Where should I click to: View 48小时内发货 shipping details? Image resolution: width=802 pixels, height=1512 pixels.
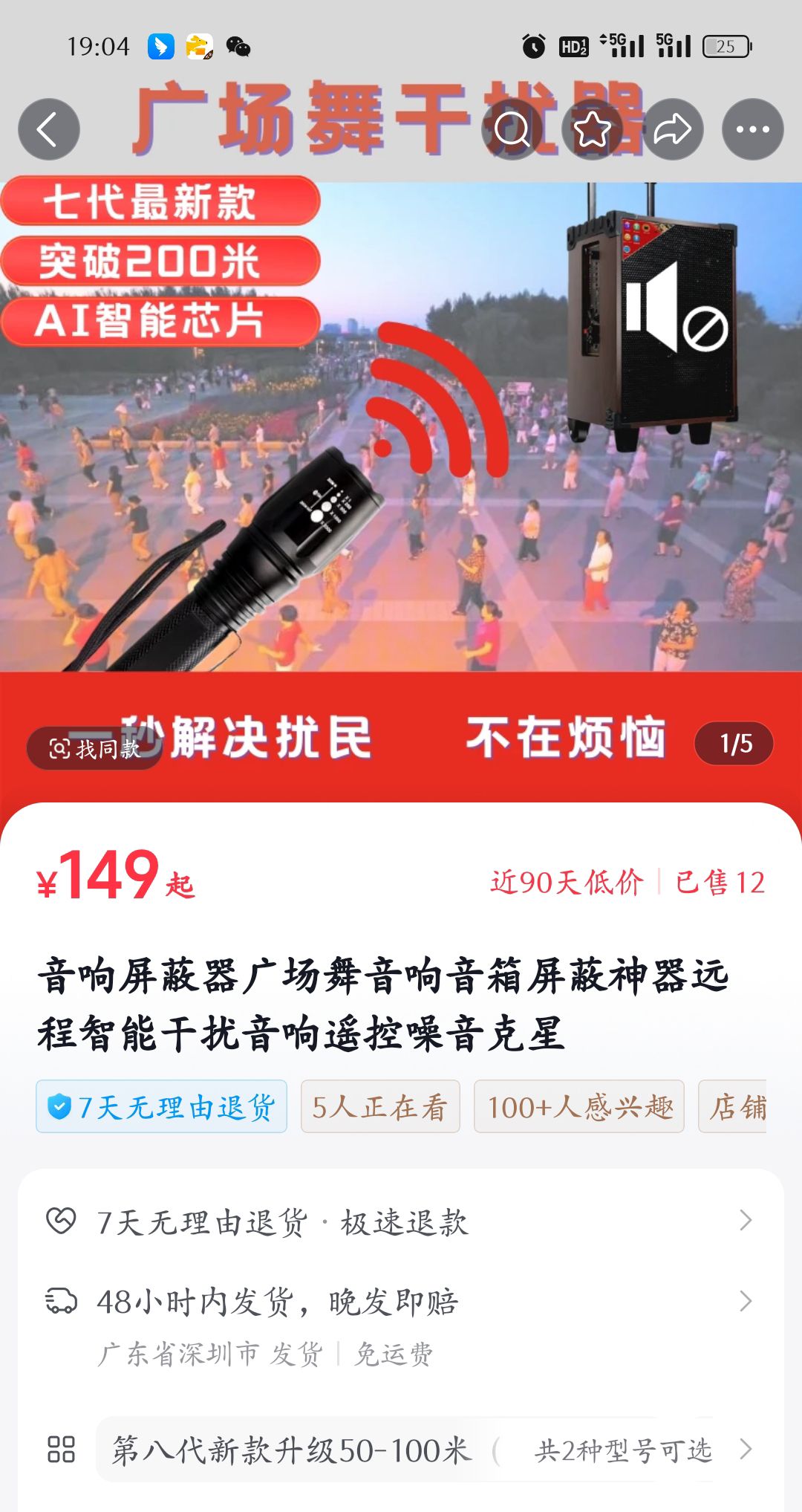pos(401,1302)
